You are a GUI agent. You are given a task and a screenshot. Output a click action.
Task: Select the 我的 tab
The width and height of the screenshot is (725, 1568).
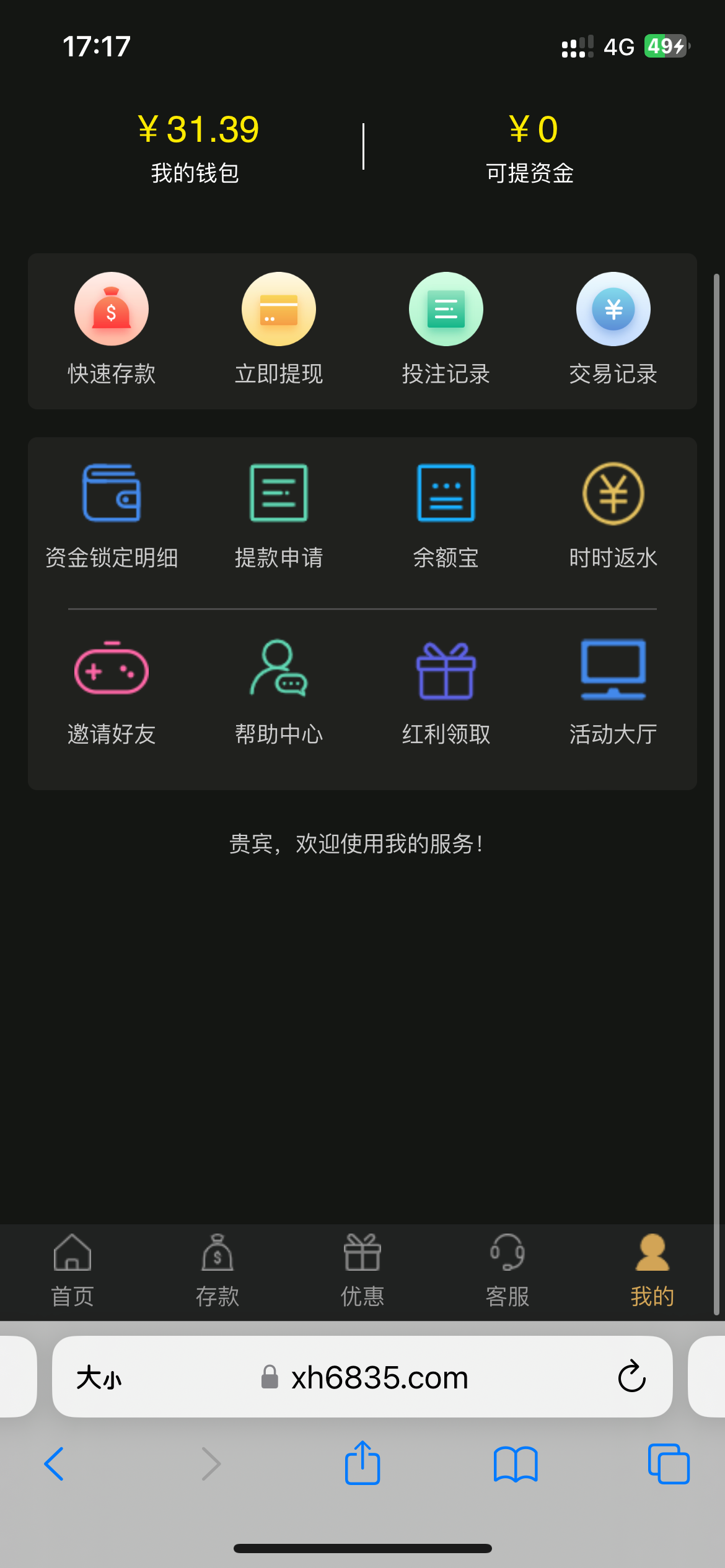pos(652,1270)
